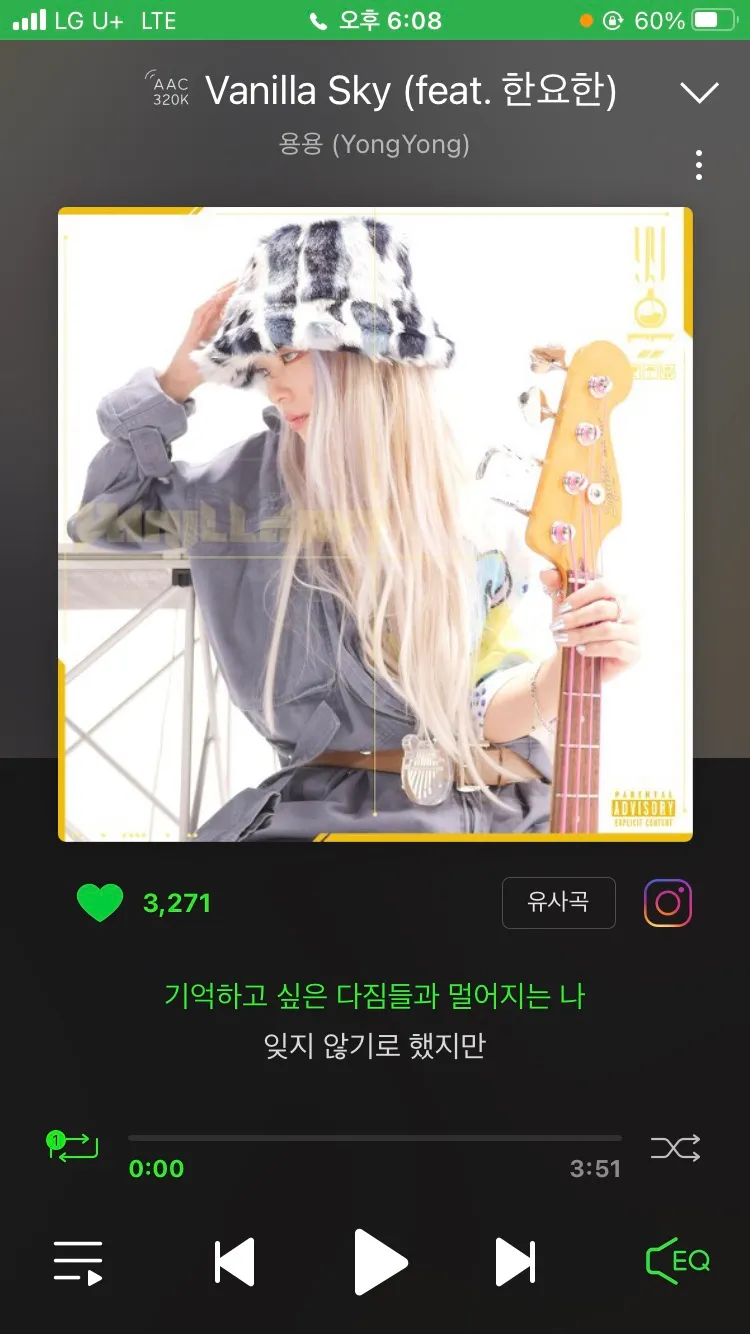Tap artist name 용용 (YongYong)
The image size is (750, 1334).
(374, 145)
